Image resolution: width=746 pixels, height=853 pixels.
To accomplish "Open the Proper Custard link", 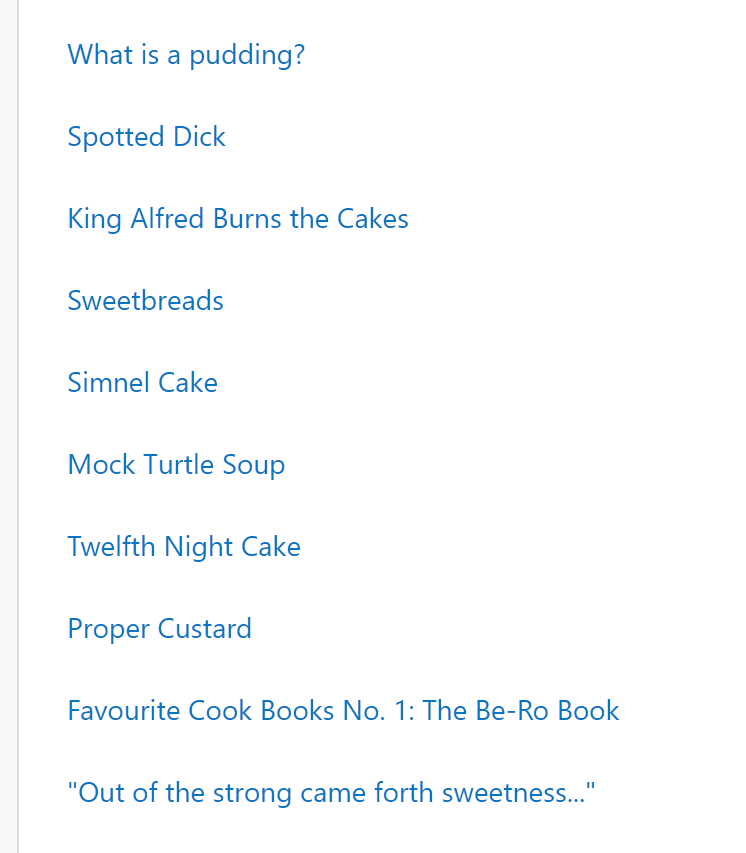I will click(x=159, y=629).
